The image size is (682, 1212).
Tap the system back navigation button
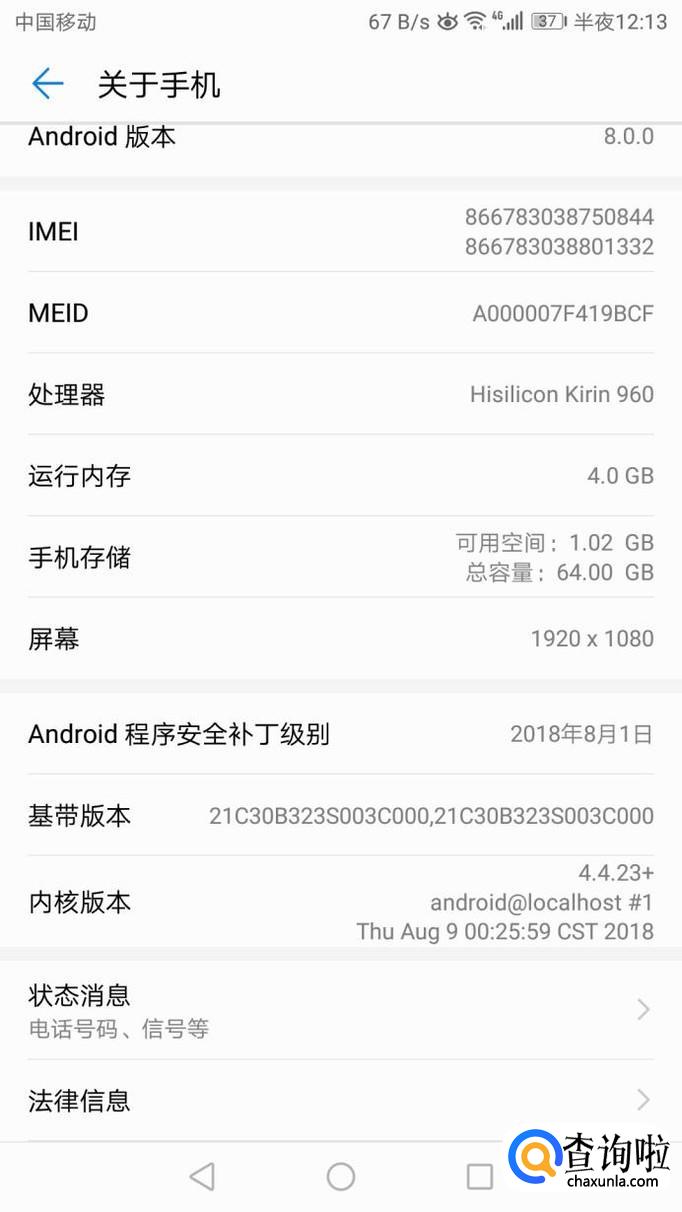tap(202, 1176)
